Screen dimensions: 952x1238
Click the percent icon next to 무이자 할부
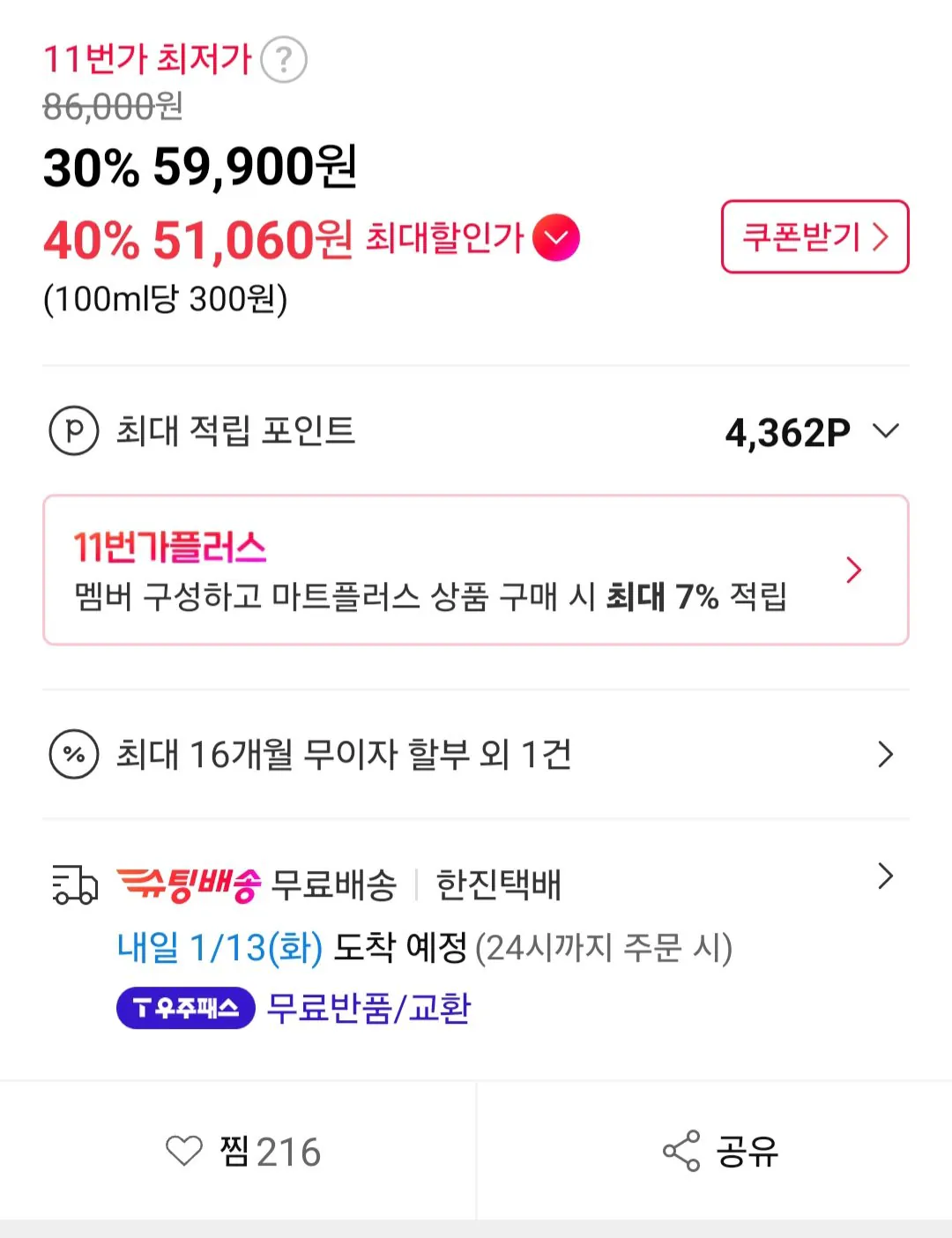click(x=75, y=754)
